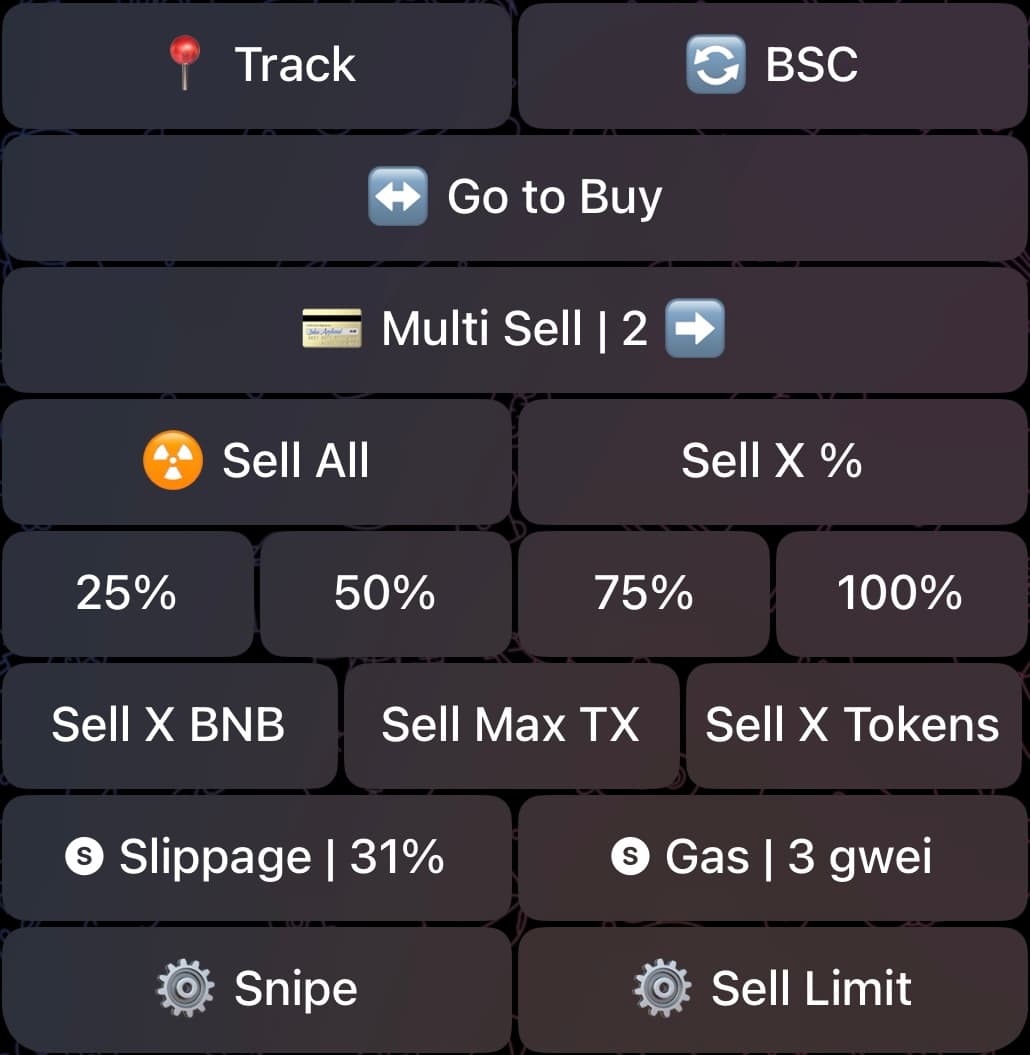Screen dimensions: 1030x1055
Task: Adjust slippage currently at 31%
Action: coord(257,857)
